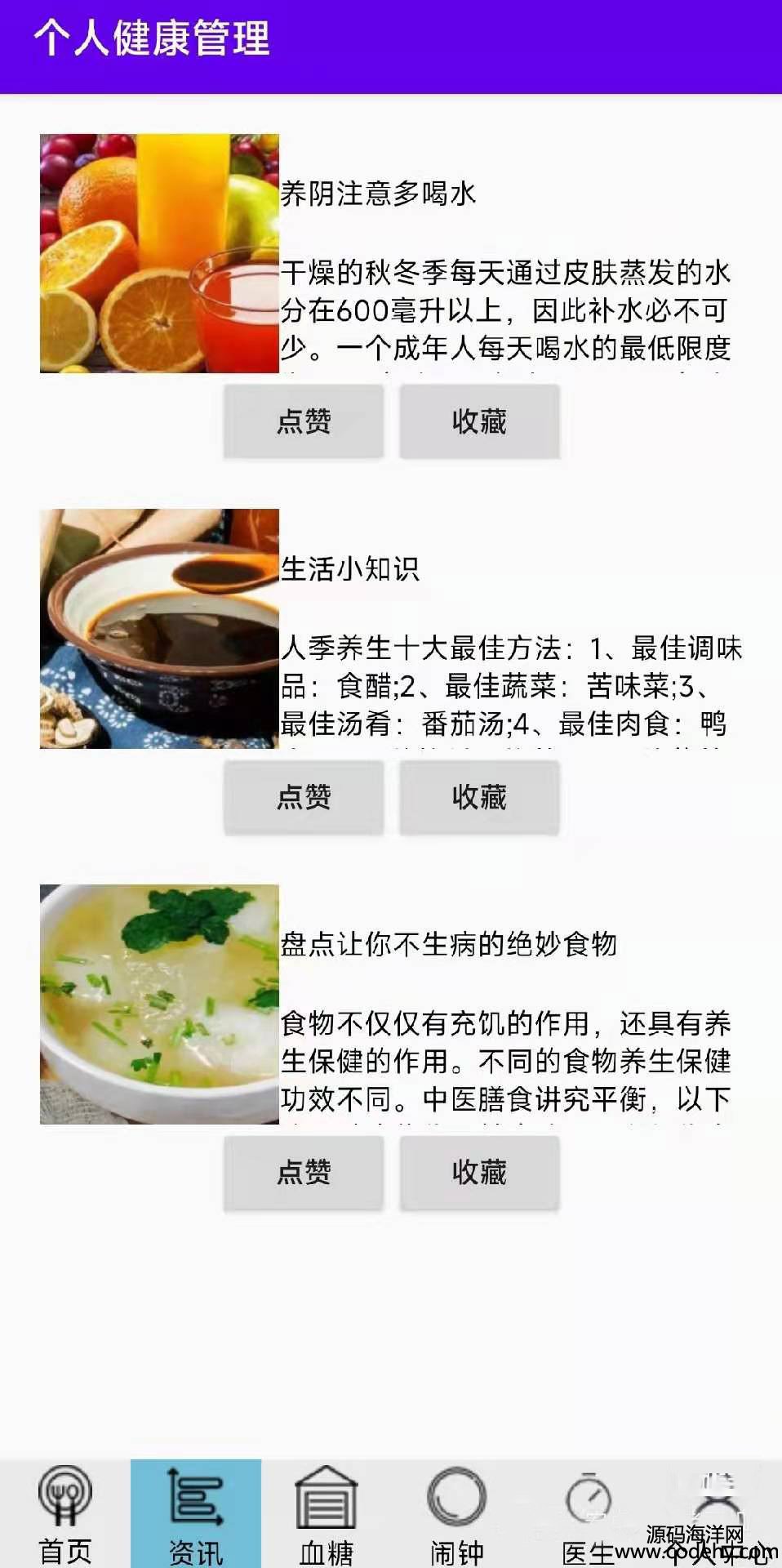Image resolution: width=782 pixels, height=1568 pixels.
Task: Open the 盘点让你不生病的绝妙食物 article card
Action: click(x=391, y=1004)
